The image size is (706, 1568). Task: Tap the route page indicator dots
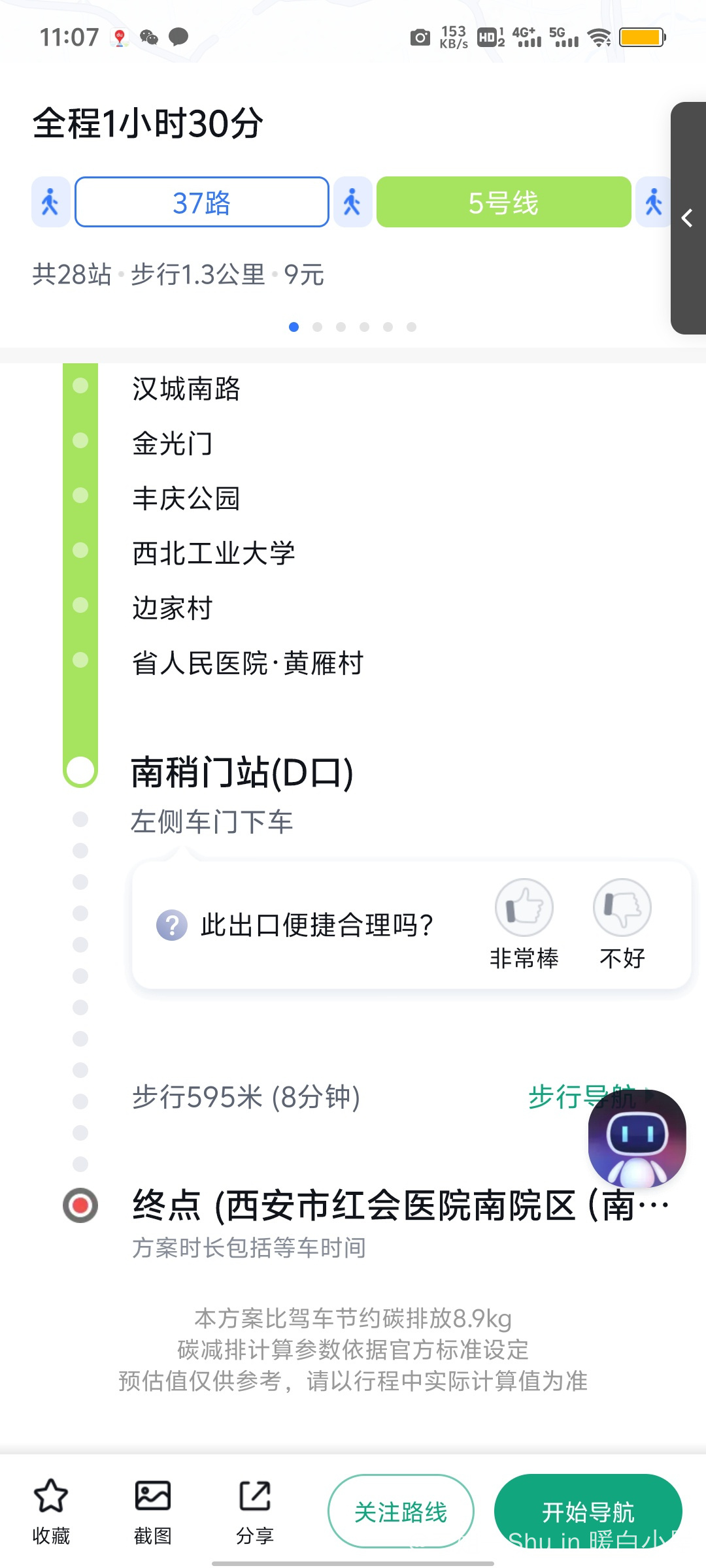tap(352, 327)
